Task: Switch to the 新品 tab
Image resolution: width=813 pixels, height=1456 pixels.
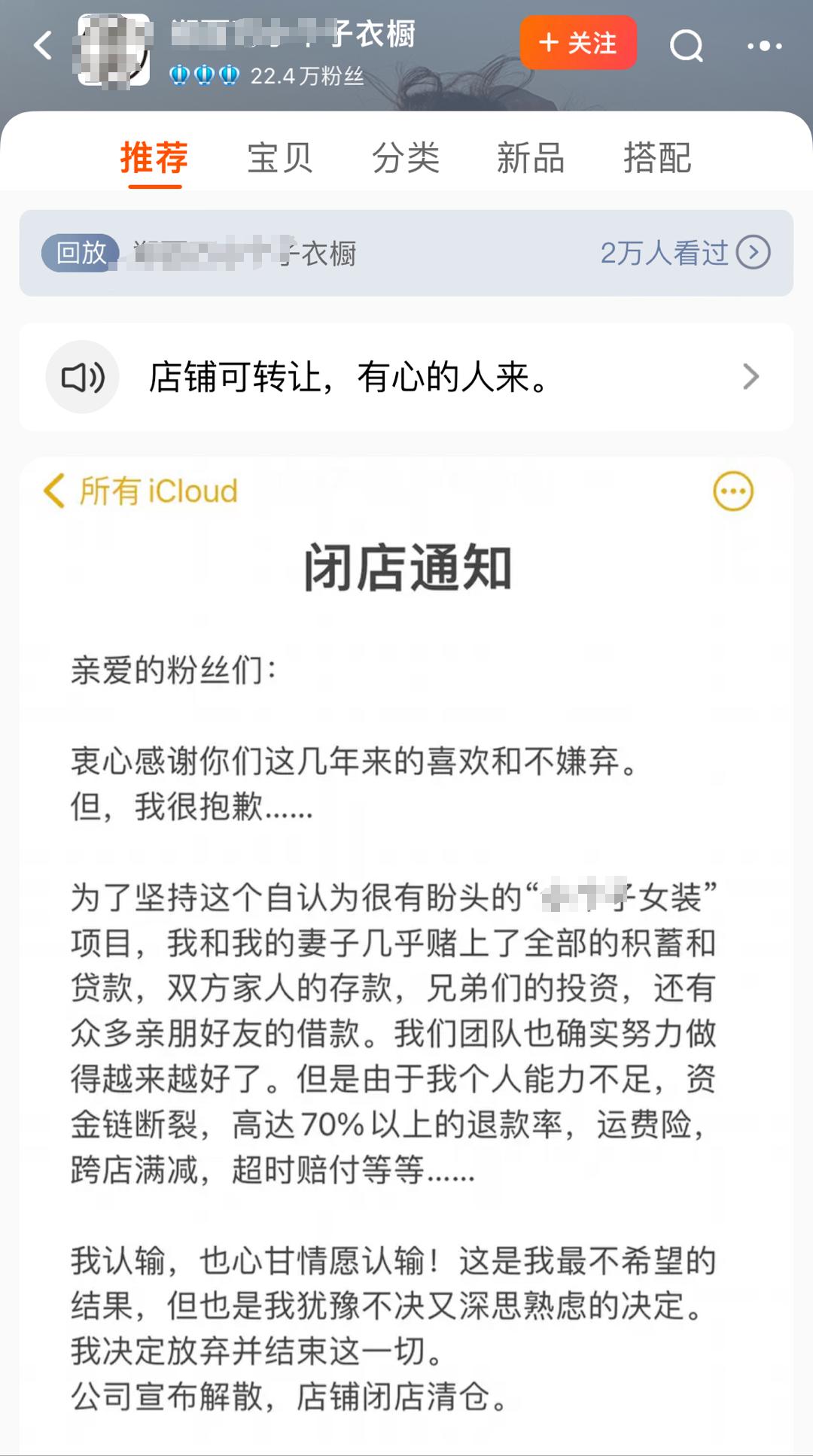Action: coord(531,158)
